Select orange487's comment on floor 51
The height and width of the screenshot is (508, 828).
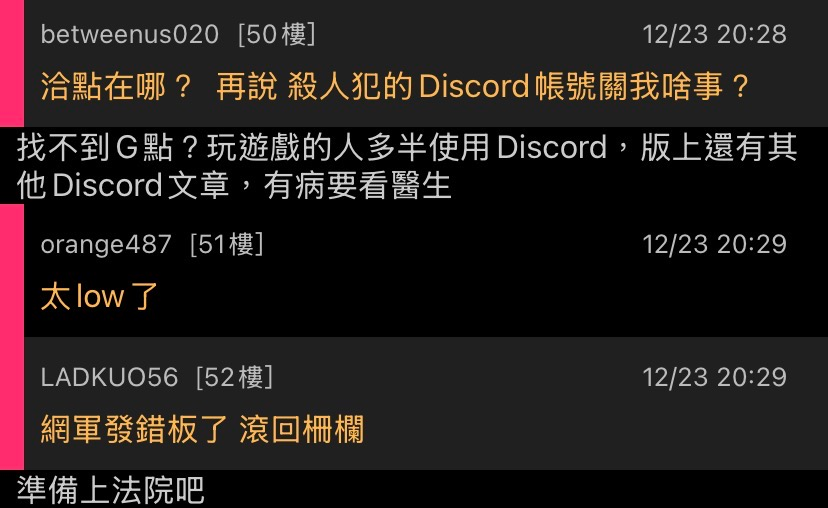click(x=100, y=296)
